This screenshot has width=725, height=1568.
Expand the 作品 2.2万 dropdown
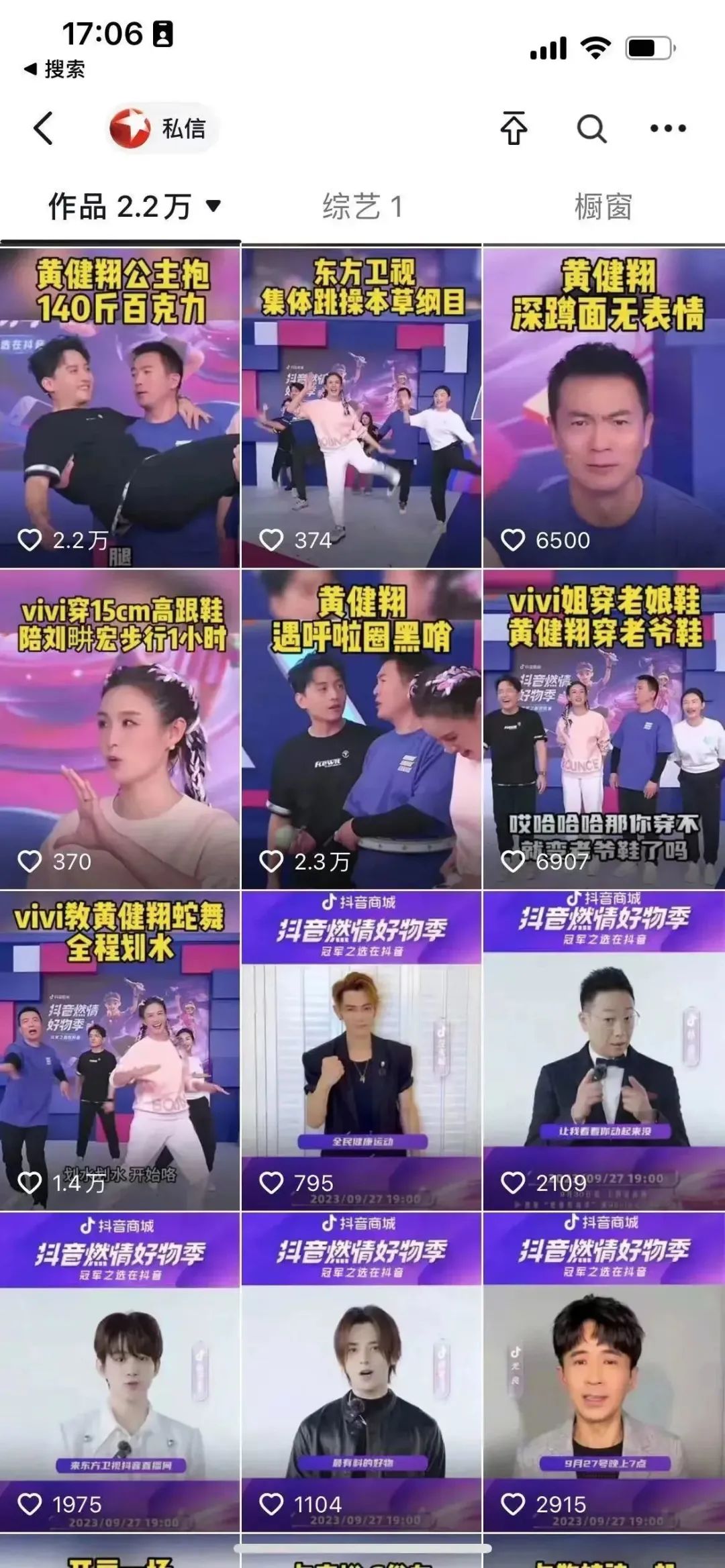tap(213, 206)
